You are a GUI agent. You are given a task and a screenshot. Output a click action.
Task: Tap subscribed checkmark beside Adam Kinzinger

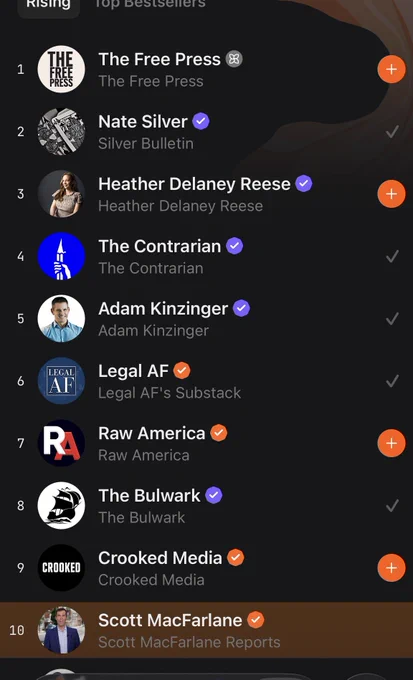tap(392, 319)
